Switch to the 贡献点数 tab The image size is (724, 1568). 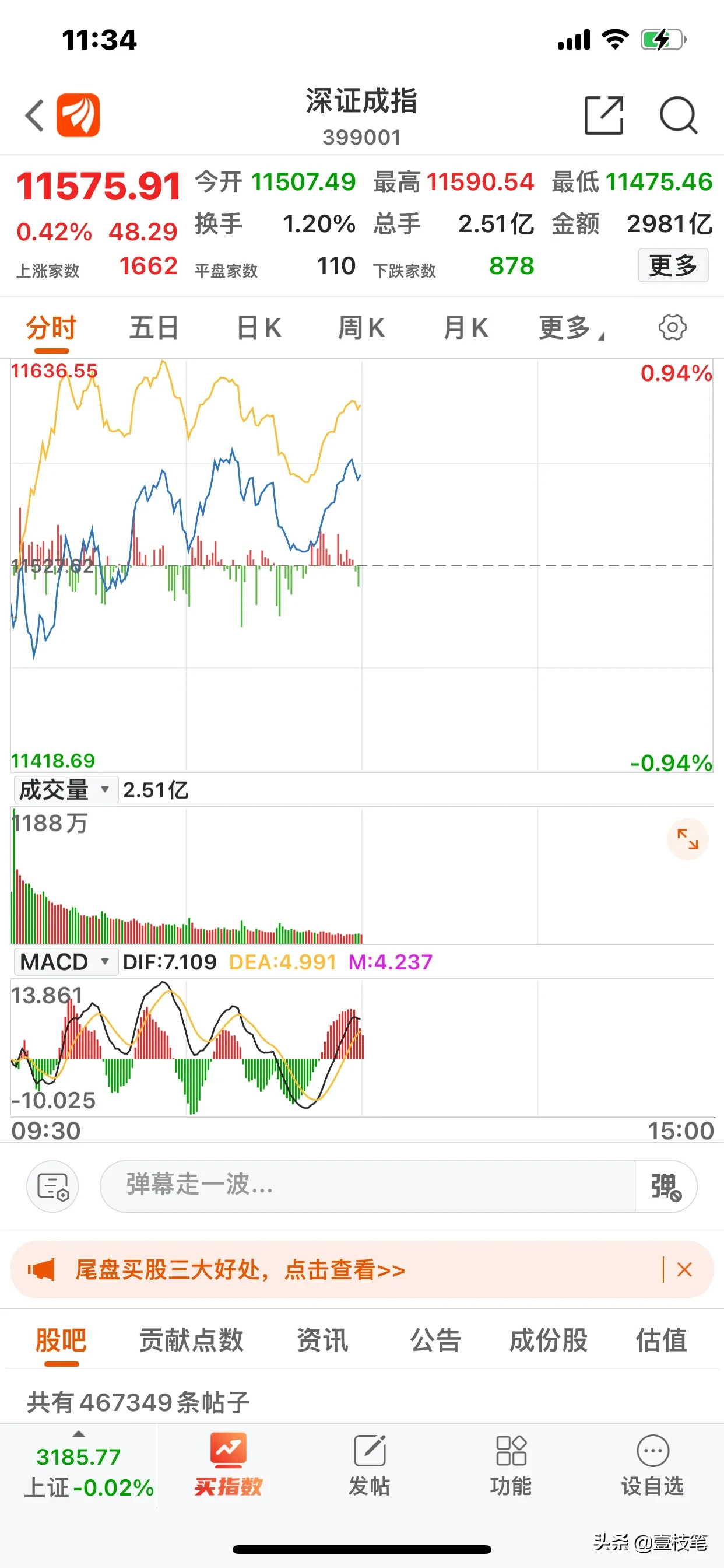click(x=191, y=1340)
